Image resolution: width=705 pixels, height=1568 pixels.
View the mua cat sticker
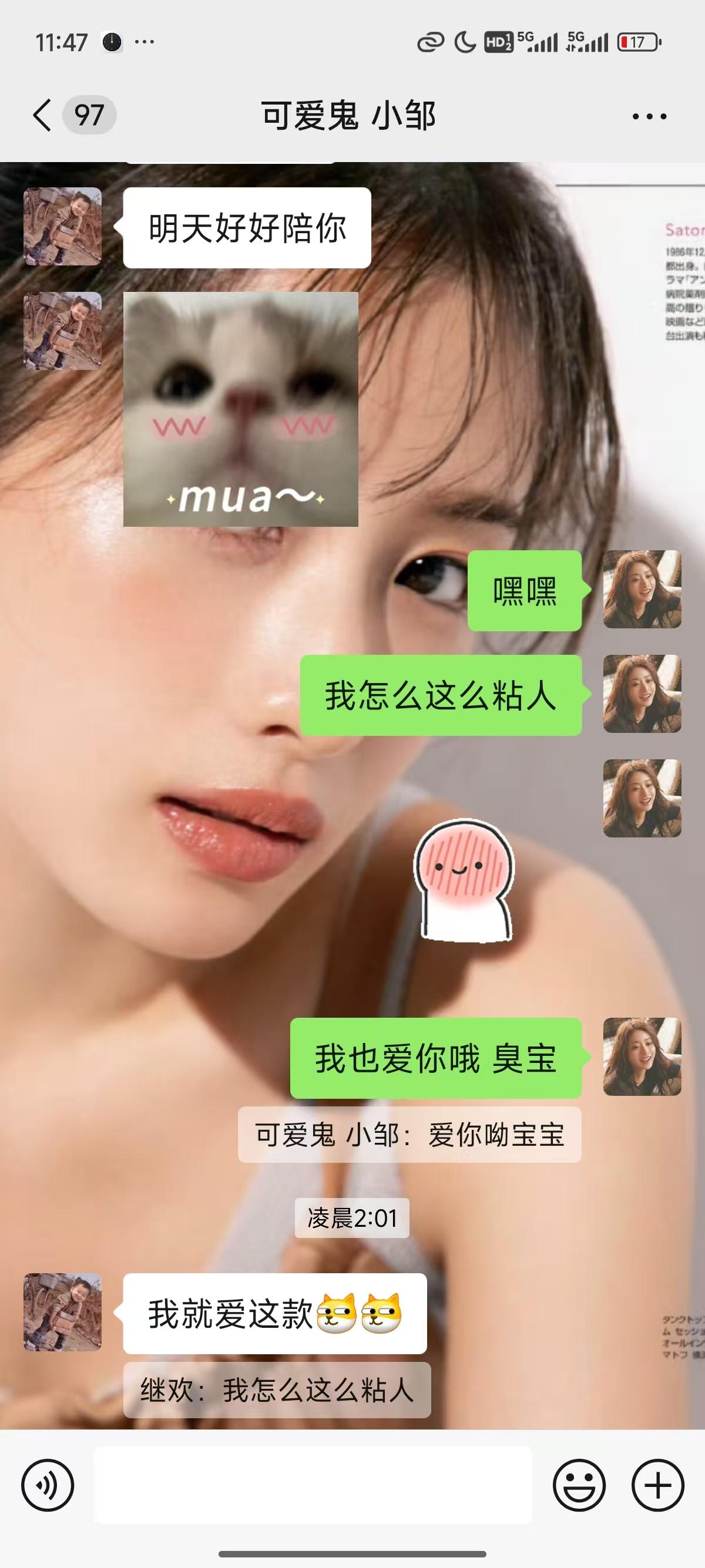tap(240, 409)
